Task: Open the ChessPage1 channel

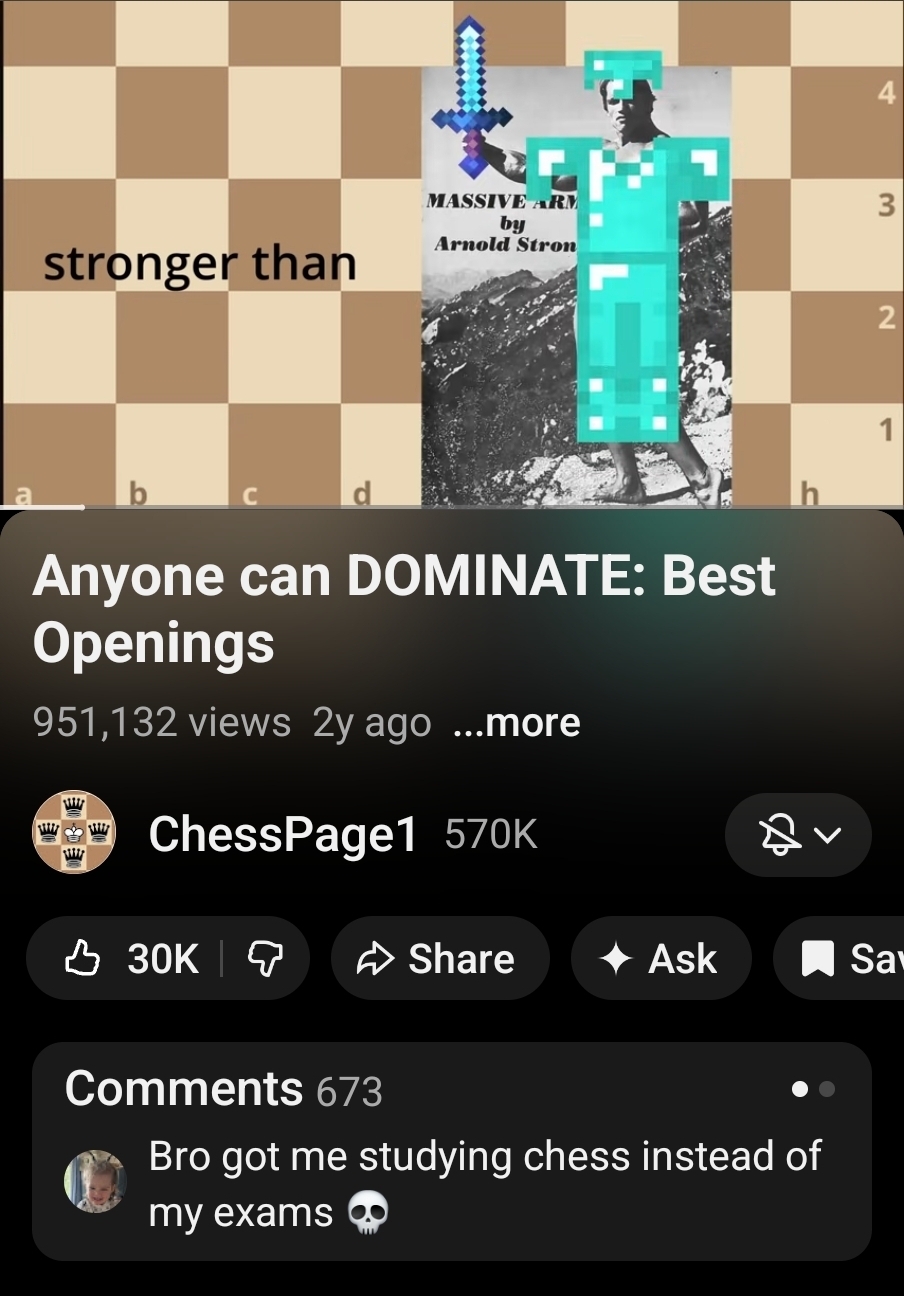Action: pyautogui.click(x=282, y=833)
